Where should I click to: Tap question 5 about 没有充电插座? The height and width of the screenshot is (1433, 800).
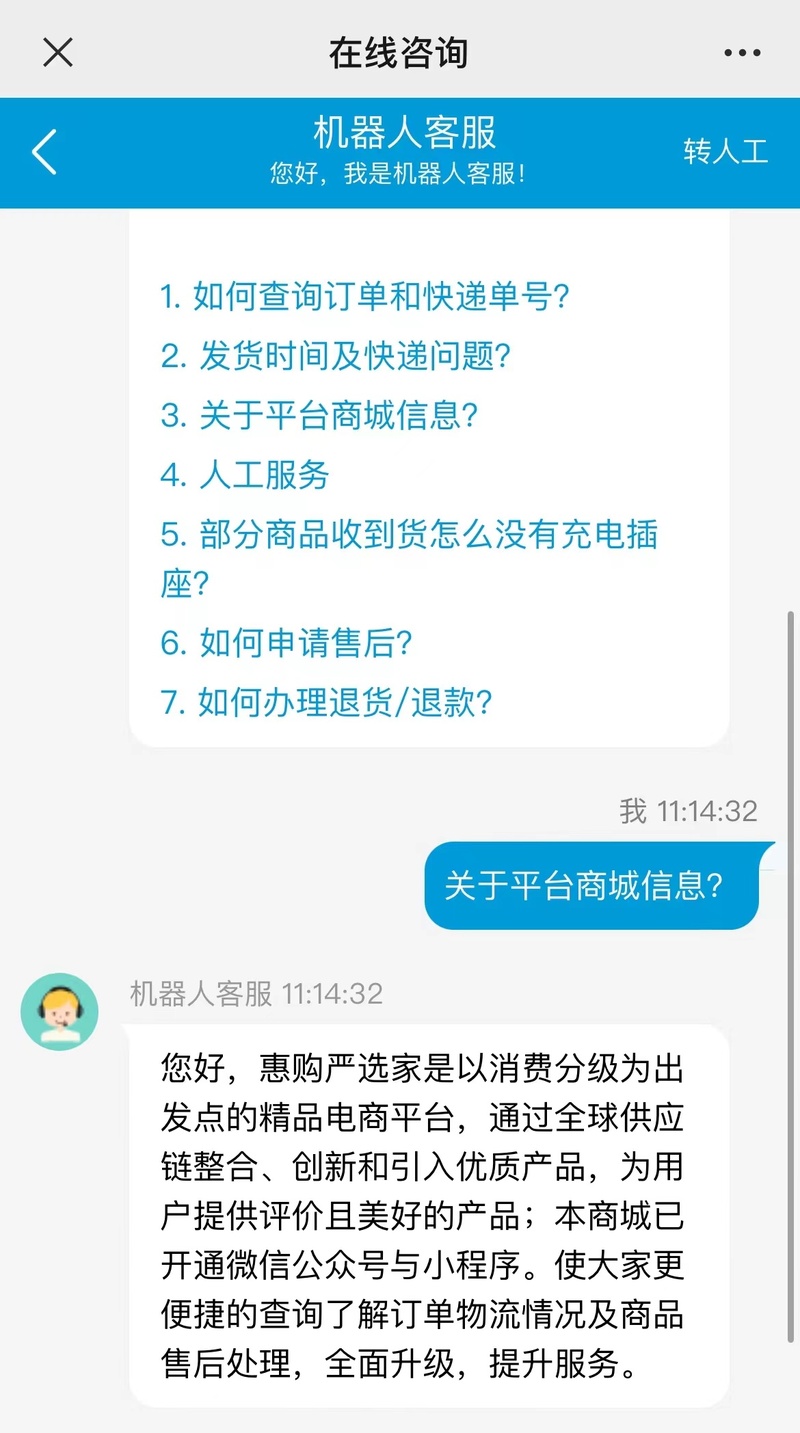click(408, 536)
